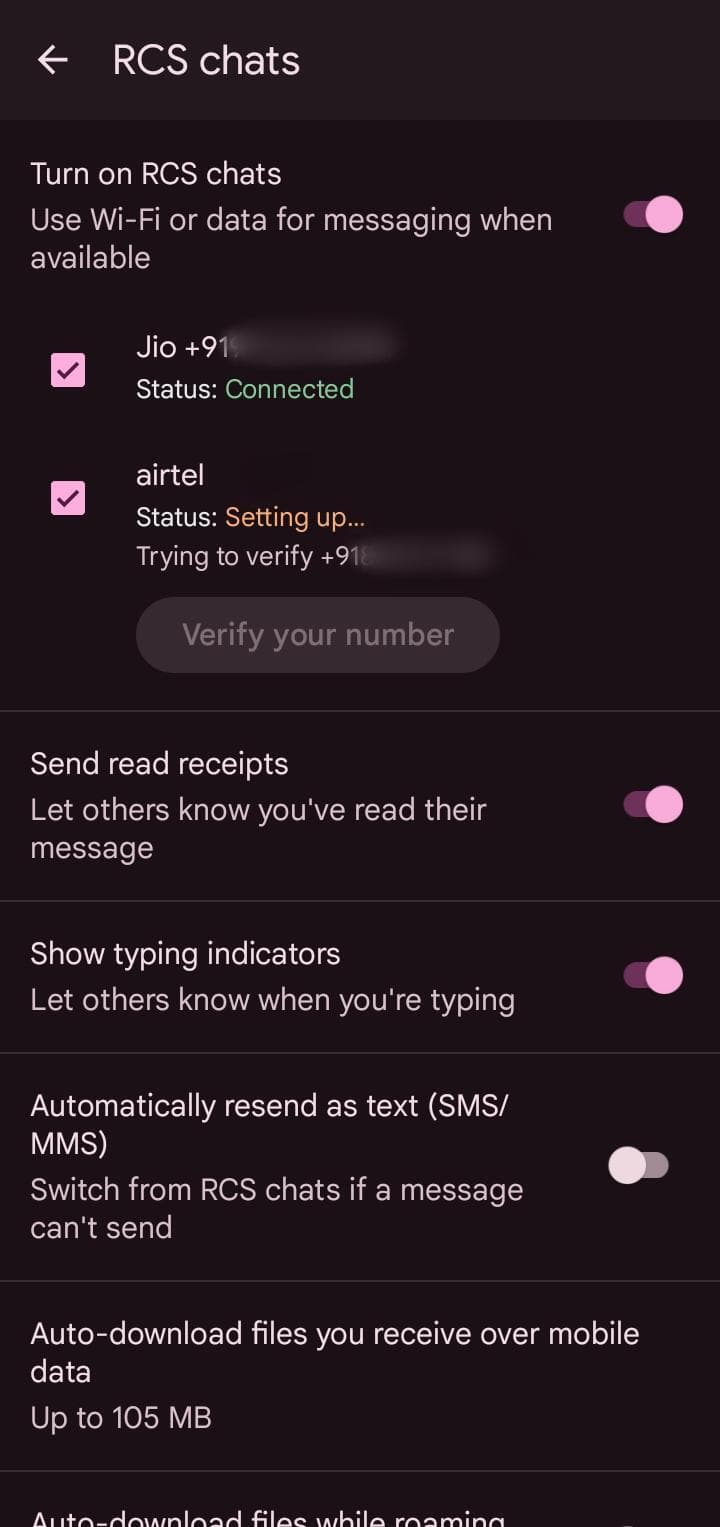The height and width of the screenshot is (1527, 720).
Task: Open Auto-download files over mobile data setting
Action: tap(335, 1371)
